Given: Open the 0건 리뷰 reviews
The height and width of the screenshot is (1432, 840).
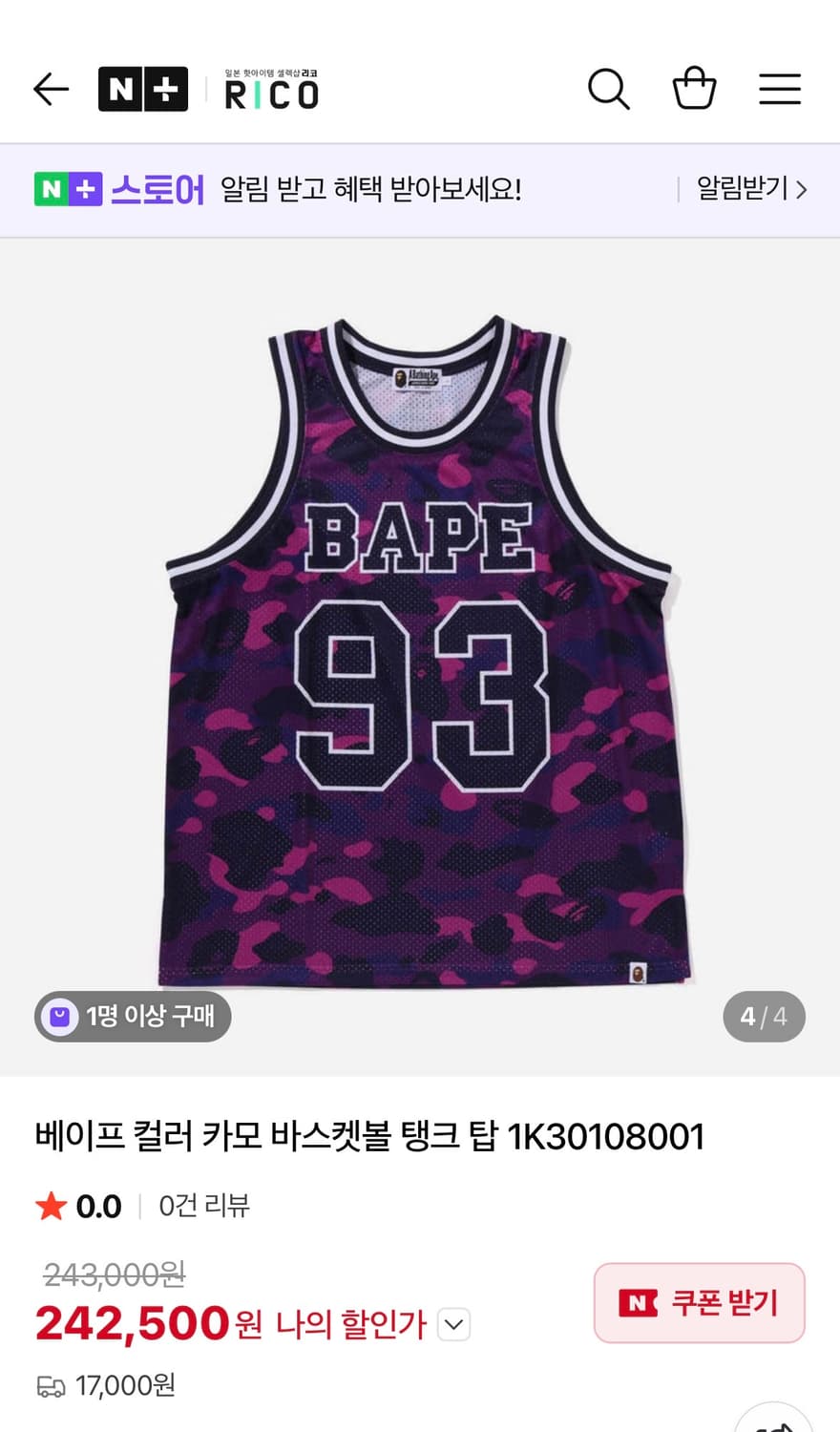Looking at the screenshot, I should click(x=202, y=1206).
